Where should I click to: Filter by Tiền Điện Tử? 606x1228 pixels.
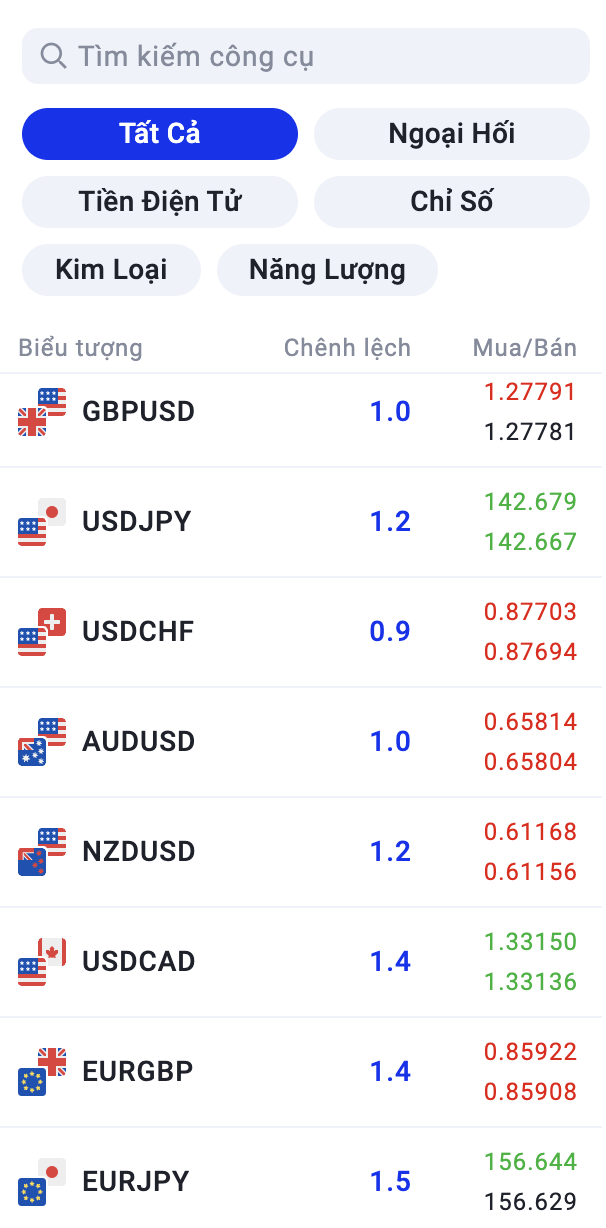coord(160,202)
